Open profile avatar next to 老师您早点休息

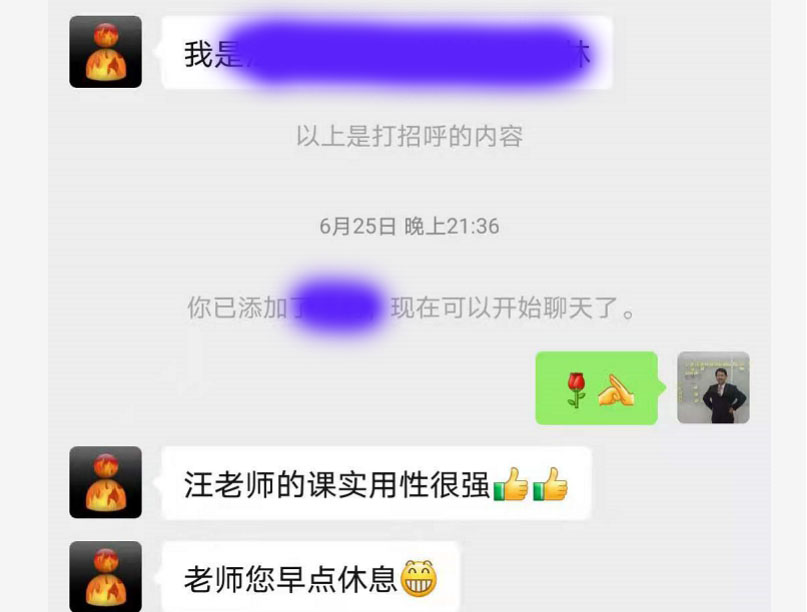[x=105, y=576]
